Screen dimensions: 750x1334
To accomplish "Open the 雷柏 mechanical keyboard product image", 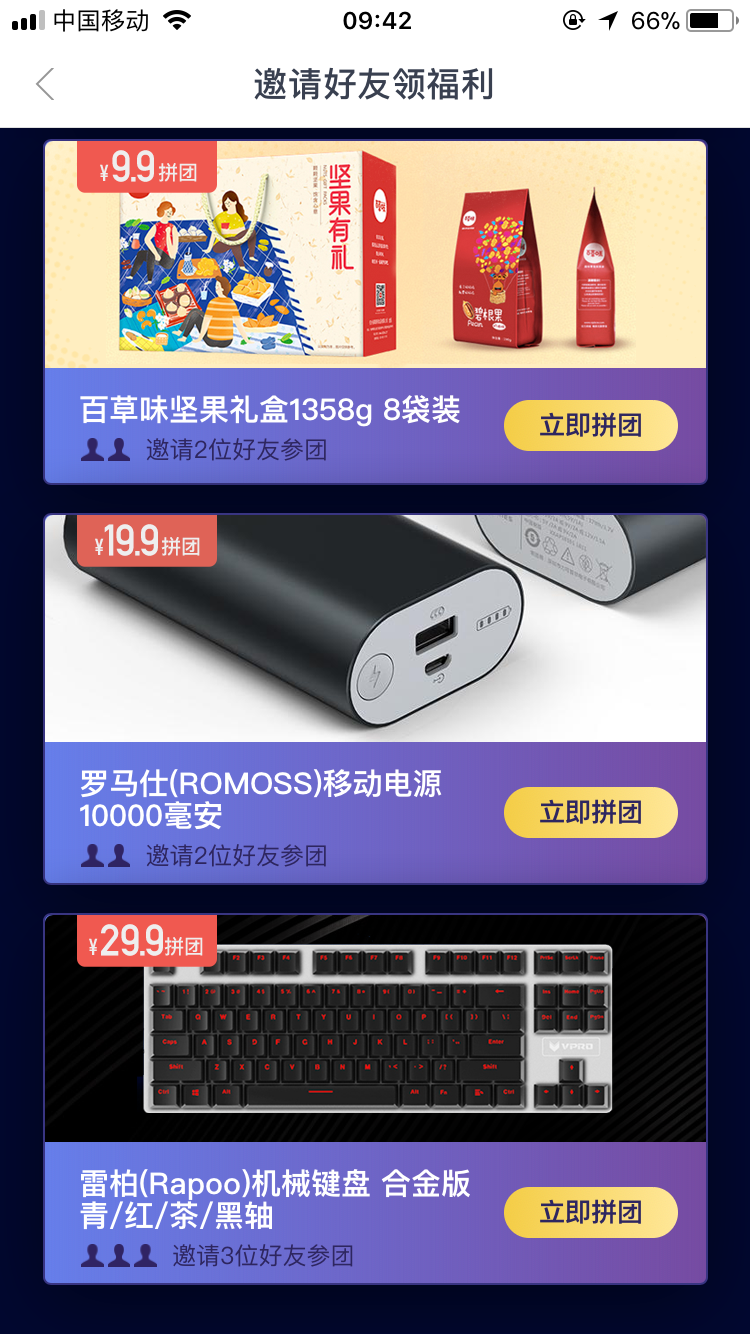I will click(376, 1028).
